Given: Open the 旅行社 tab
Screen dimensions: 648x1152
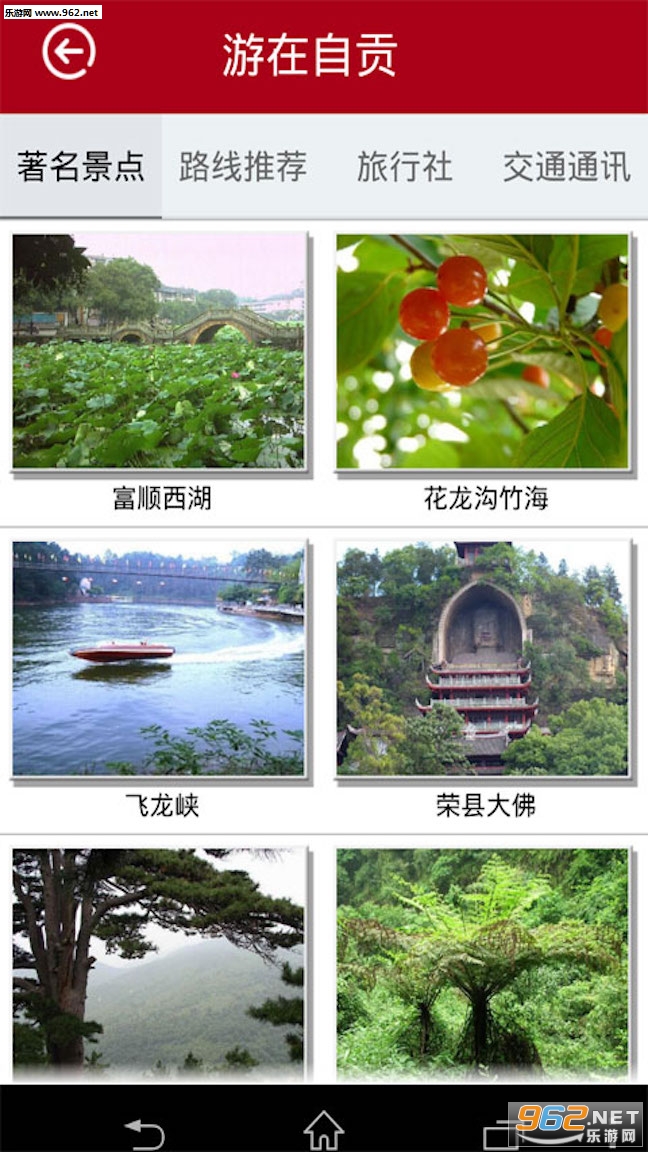Looking at the screenshot, I should (405, 167).
